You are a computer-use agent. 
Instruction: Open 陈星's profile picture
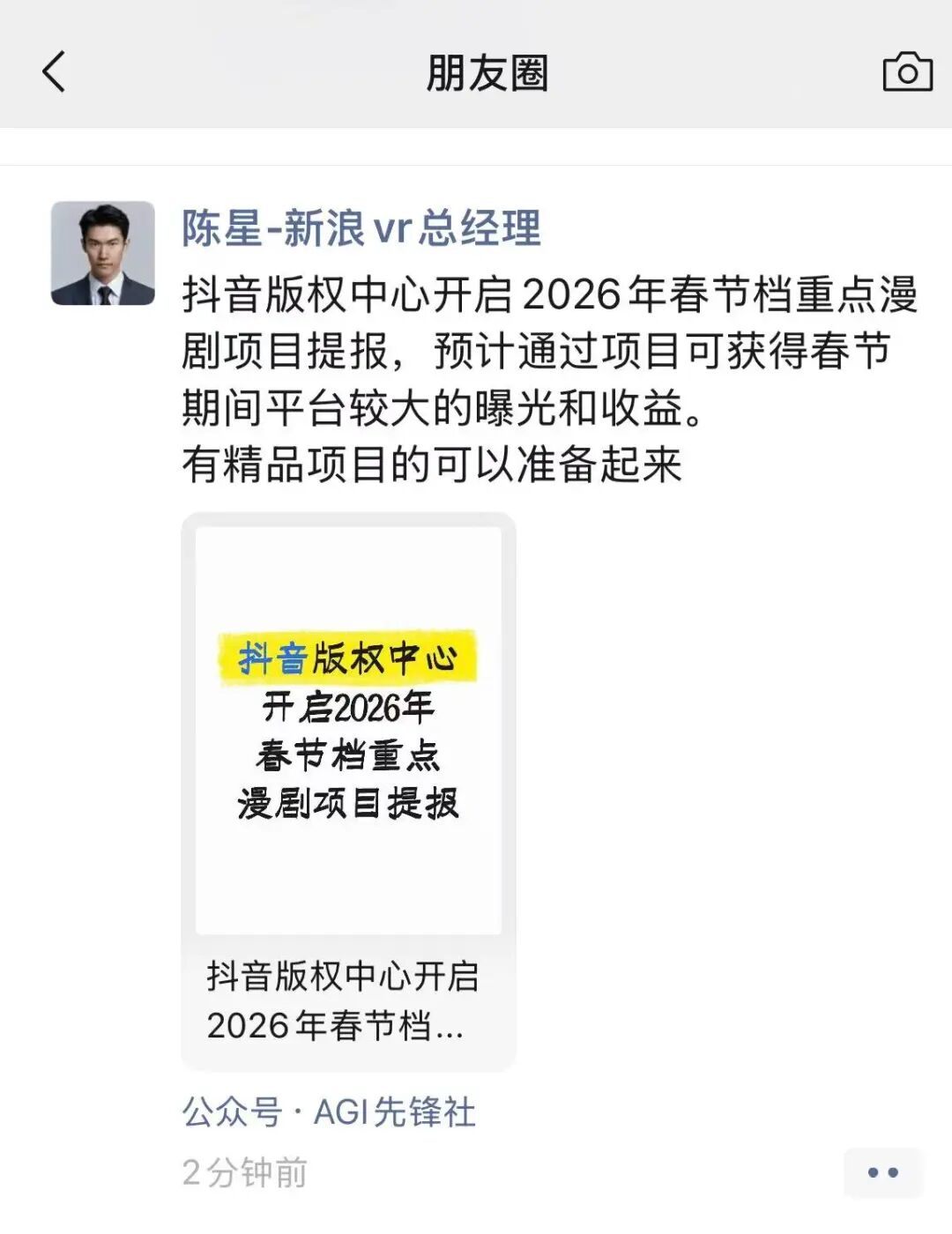[x=103, y=253]
